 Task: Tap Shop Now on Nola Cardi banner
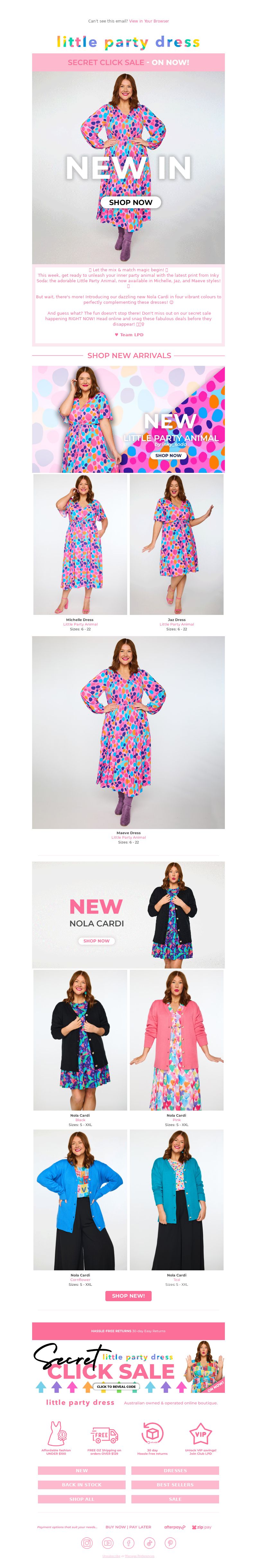tap(96, 941)
